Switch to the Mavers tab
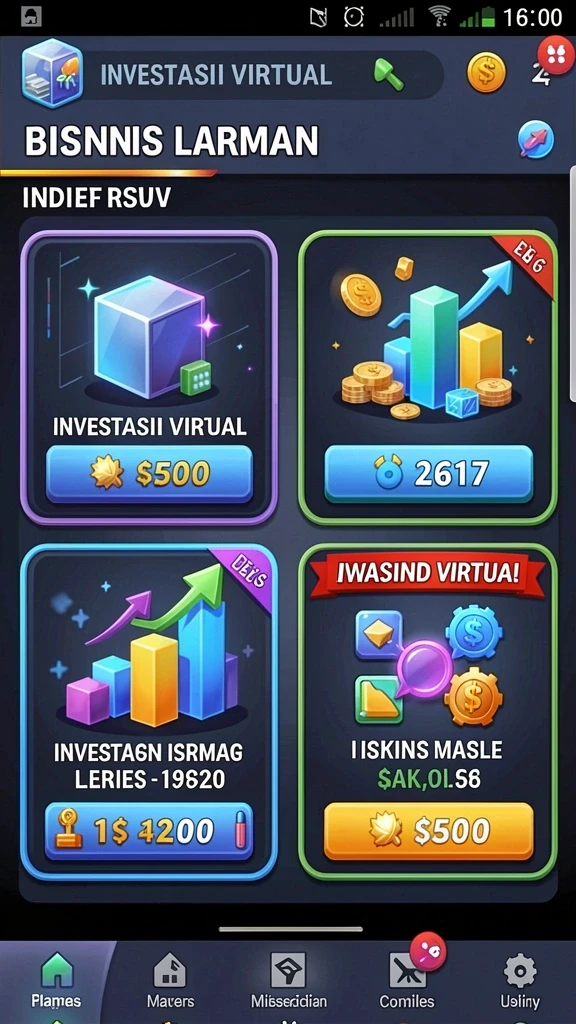Image resolution: width=576 pixels, height=1024 pixels. click(170, 982)
